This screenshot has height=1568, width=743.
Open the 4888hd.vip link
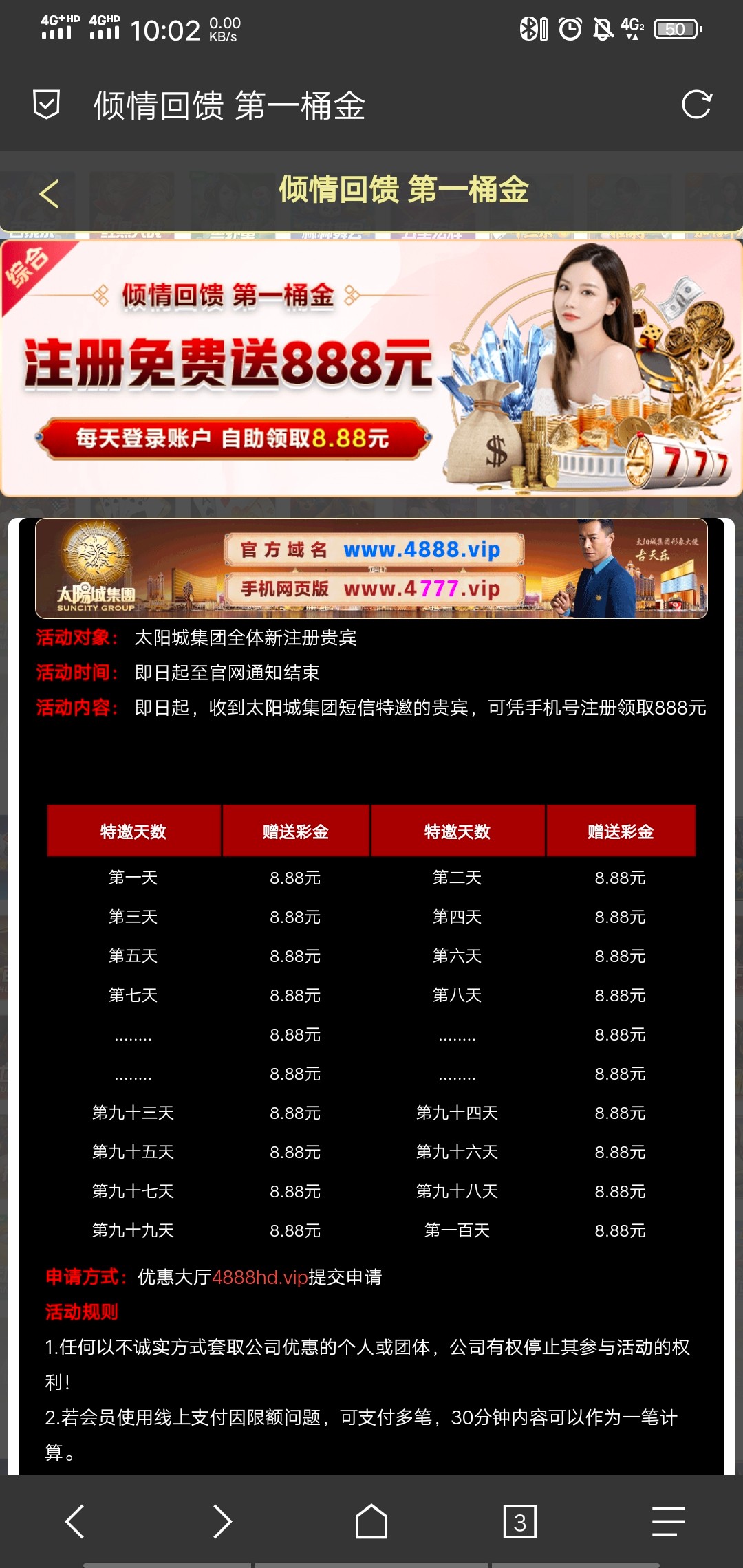259,1277
